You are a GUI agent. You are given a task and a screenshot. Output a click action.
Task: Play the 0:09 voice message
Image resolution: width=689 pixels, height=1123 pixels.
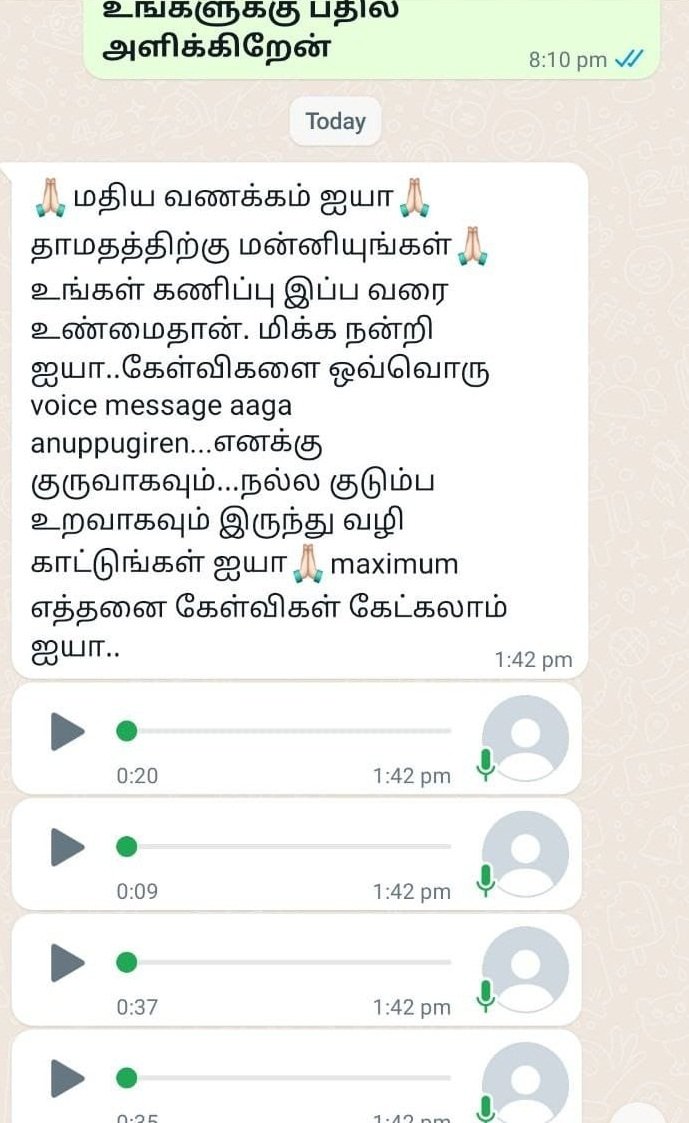pos(67,847)
